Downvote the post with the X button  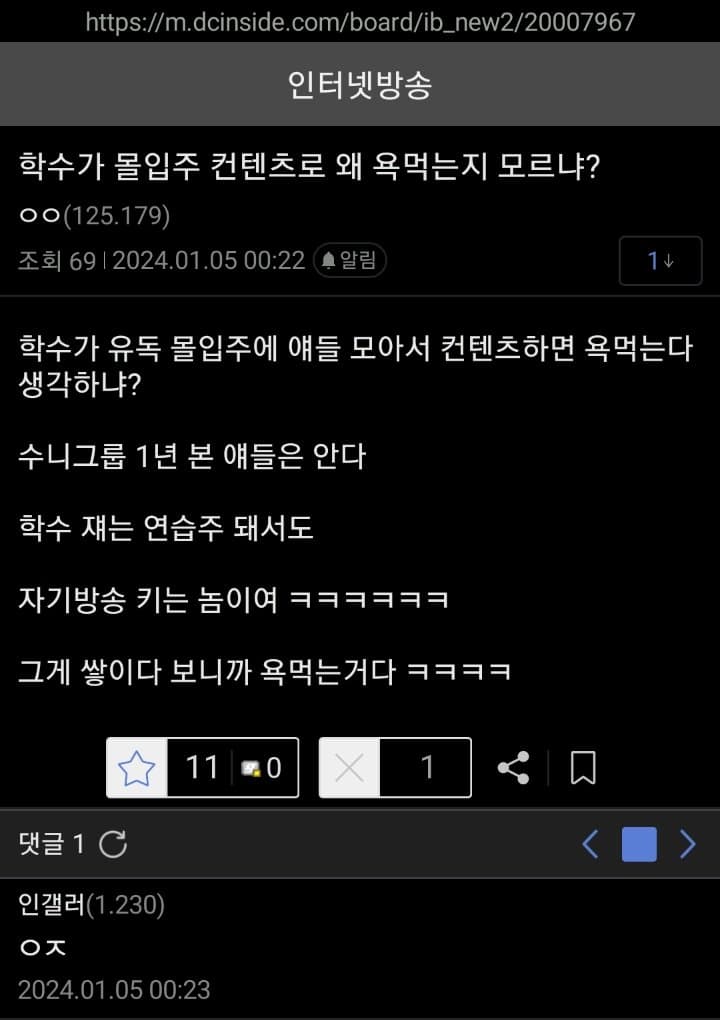(x=350, y=768)
